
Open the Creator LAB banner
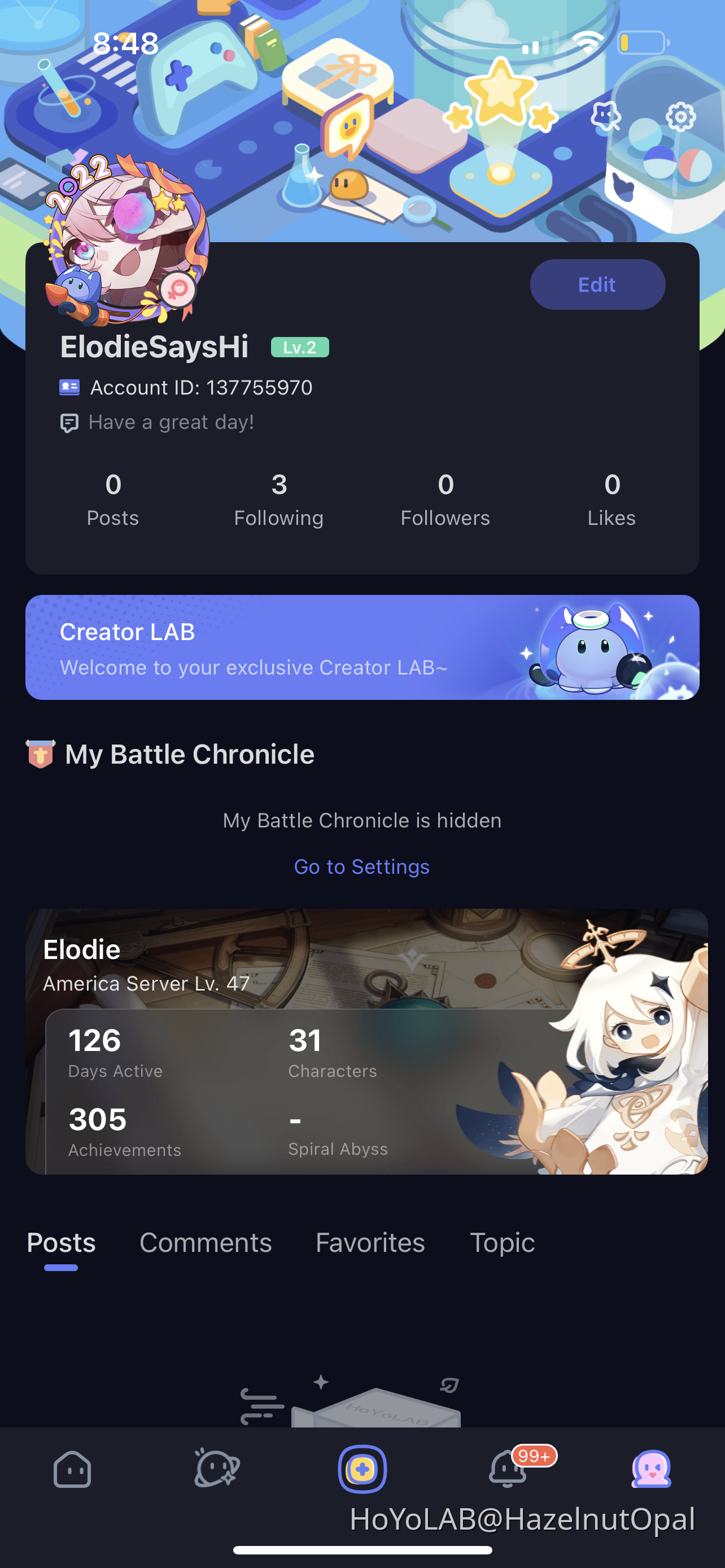click(362, 647)
